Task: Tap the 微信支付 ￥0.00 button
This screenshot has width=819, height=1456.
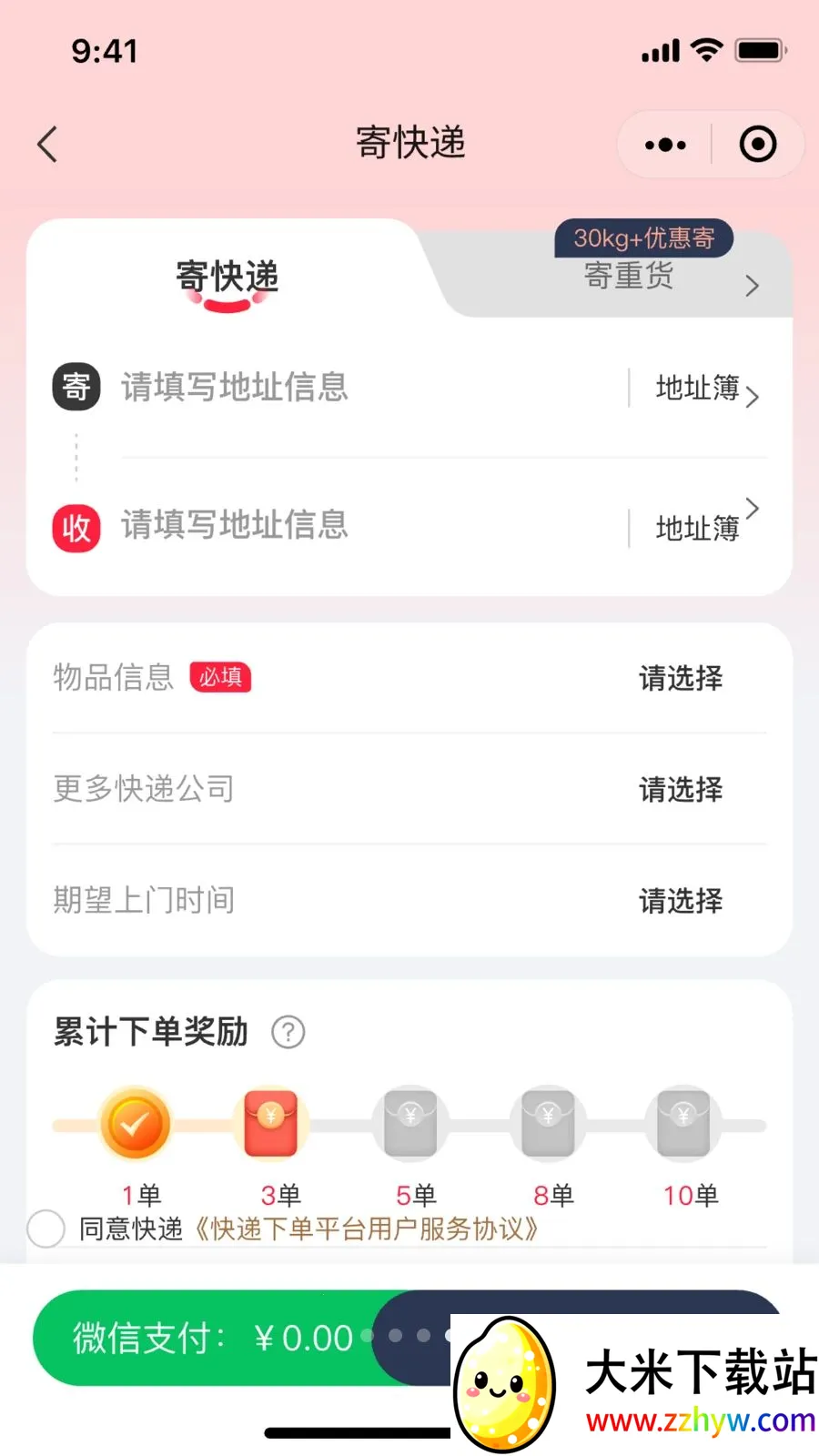Action: pos(215,1338)
